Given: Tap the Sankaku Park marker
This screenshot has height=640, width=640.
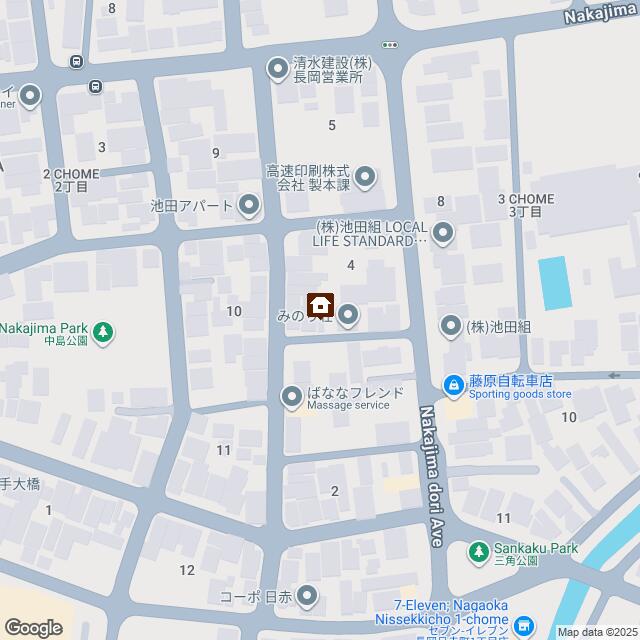Looking at the screenshot, I should click(x=480, y=550).
